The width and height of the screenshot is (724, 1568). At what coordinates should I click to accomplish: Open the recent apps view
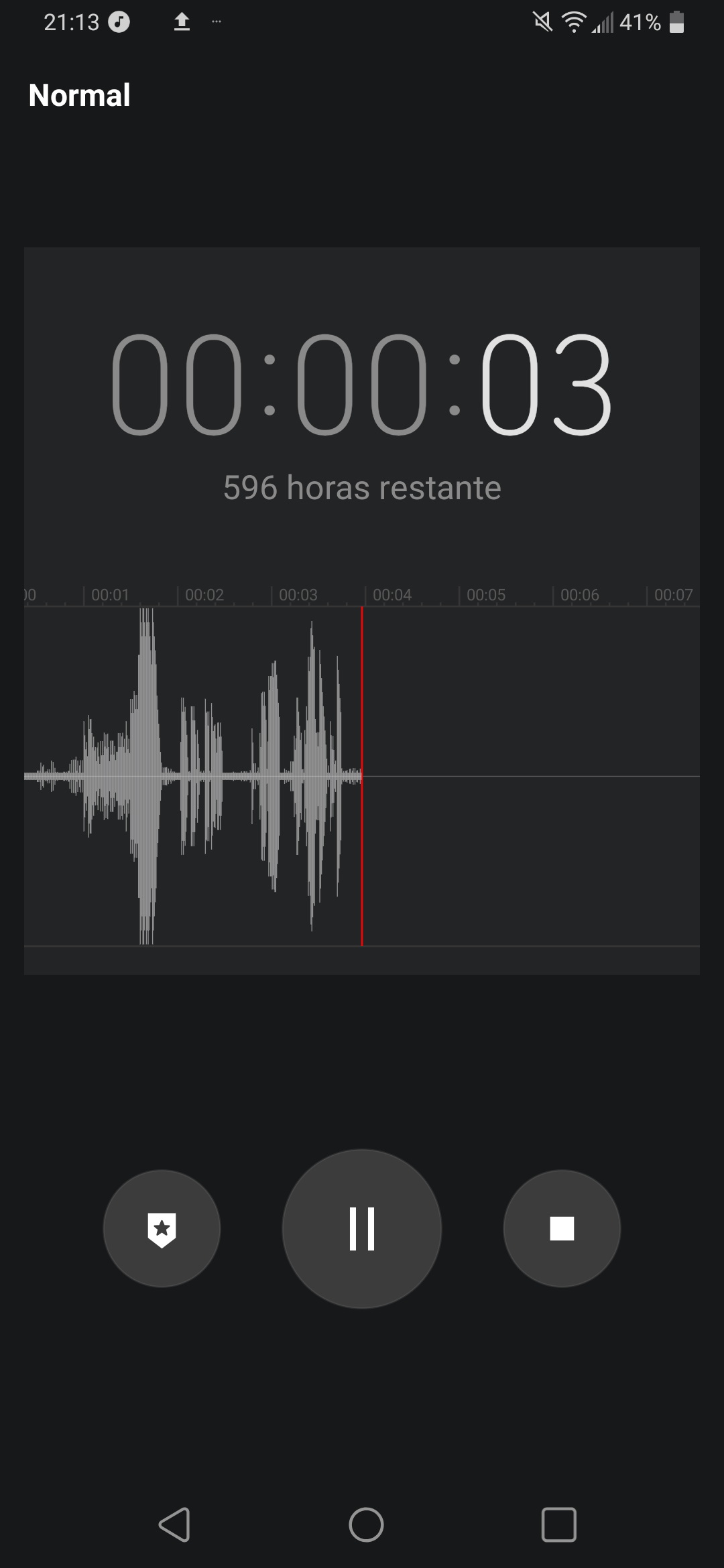coord(558,1525)
